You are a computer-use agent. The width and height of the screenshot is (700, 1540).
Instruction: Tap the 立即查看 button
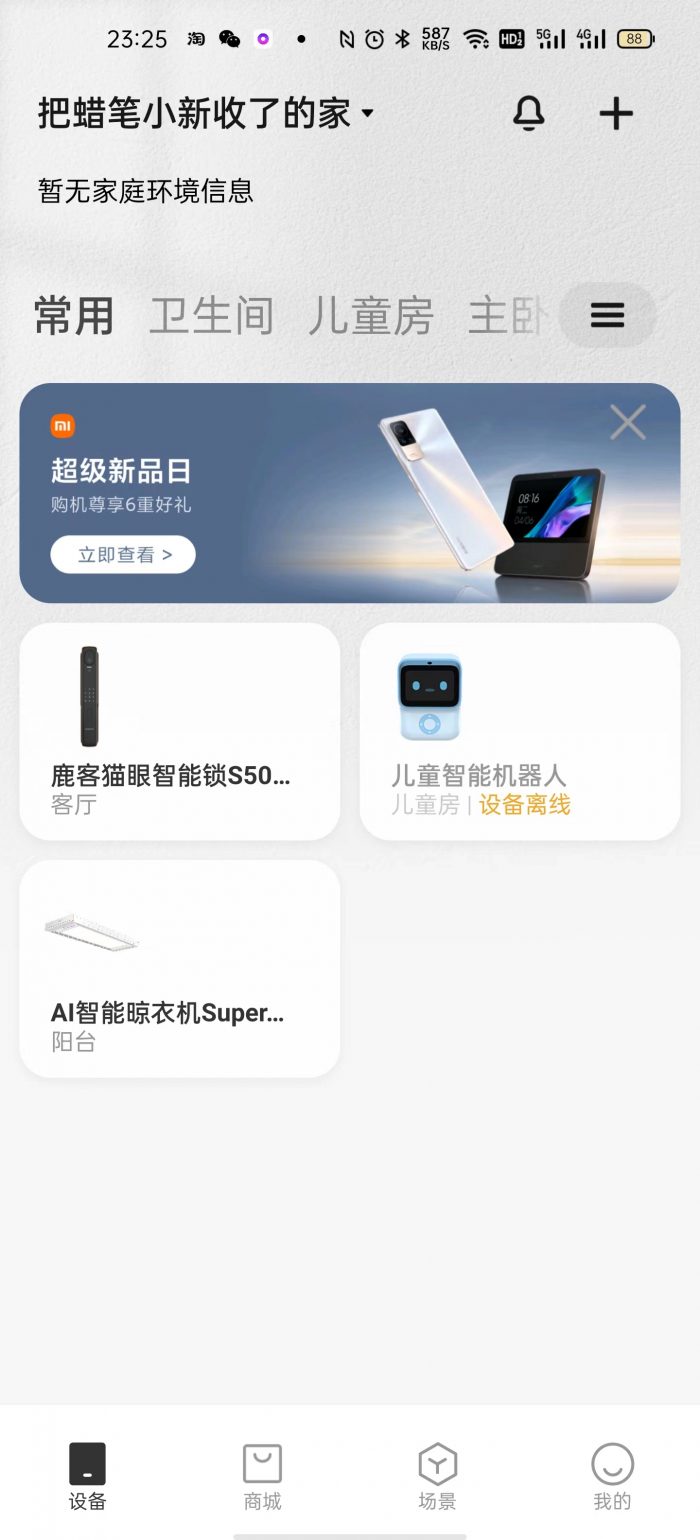tap(123, 554)
